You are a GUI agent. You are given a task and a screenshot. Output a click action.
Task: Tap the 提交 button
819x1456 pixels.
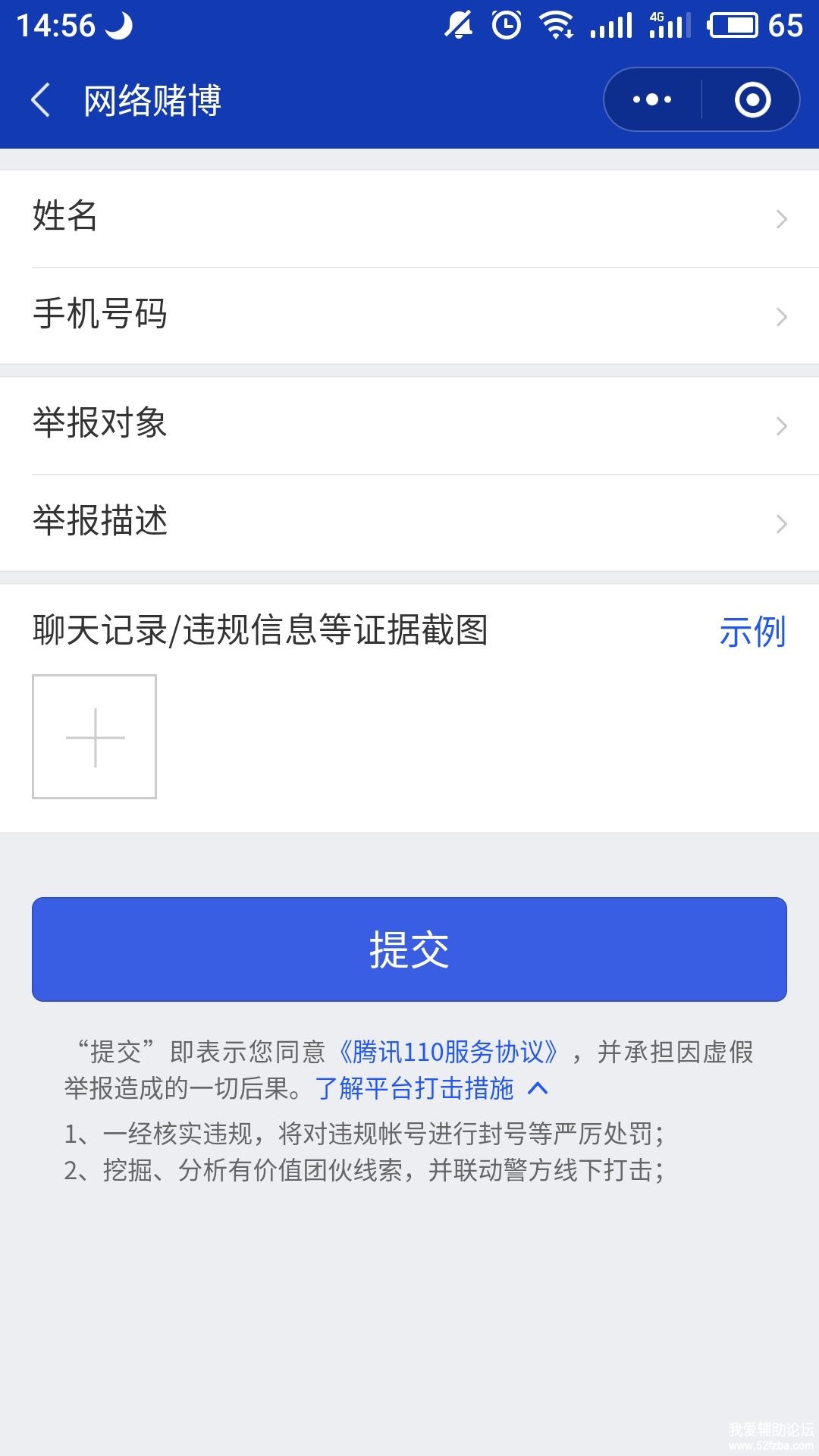409,949
